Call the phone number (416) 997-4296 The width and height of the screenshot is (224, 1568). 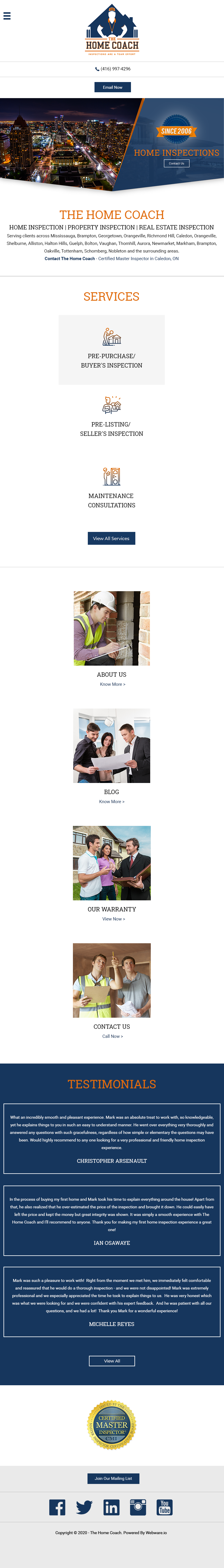(x=113, y=69)
